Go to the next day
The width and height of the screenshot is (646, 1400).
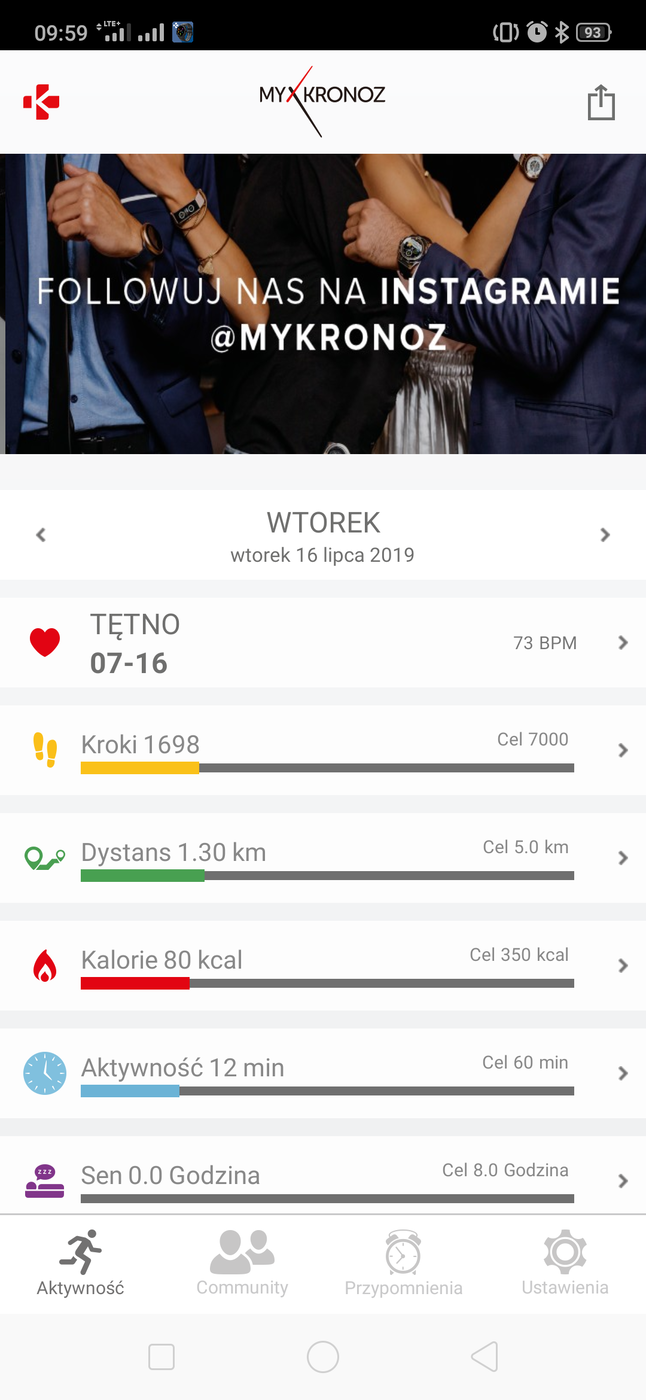604,535
